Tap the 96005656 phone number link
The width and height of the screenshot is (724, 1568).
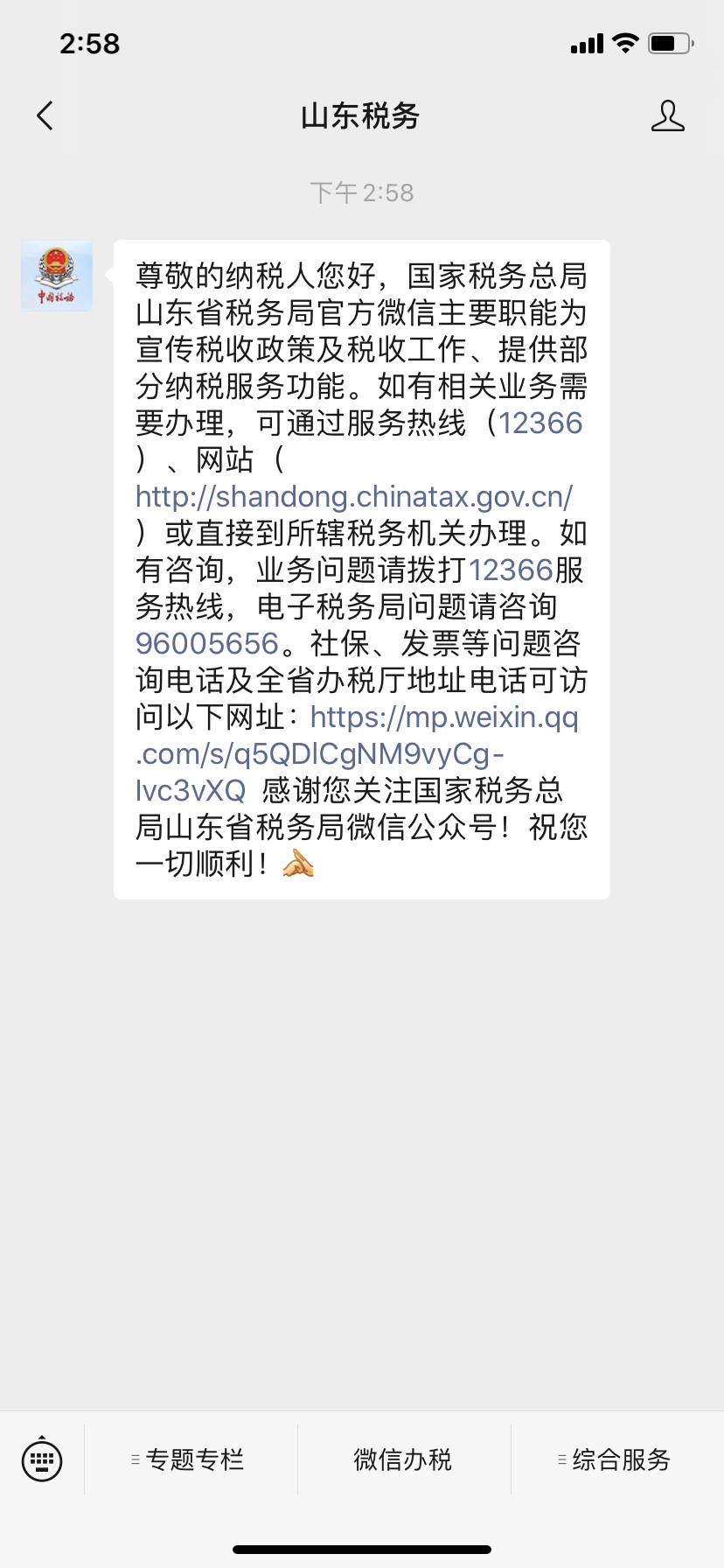click(x=207, y=643)
